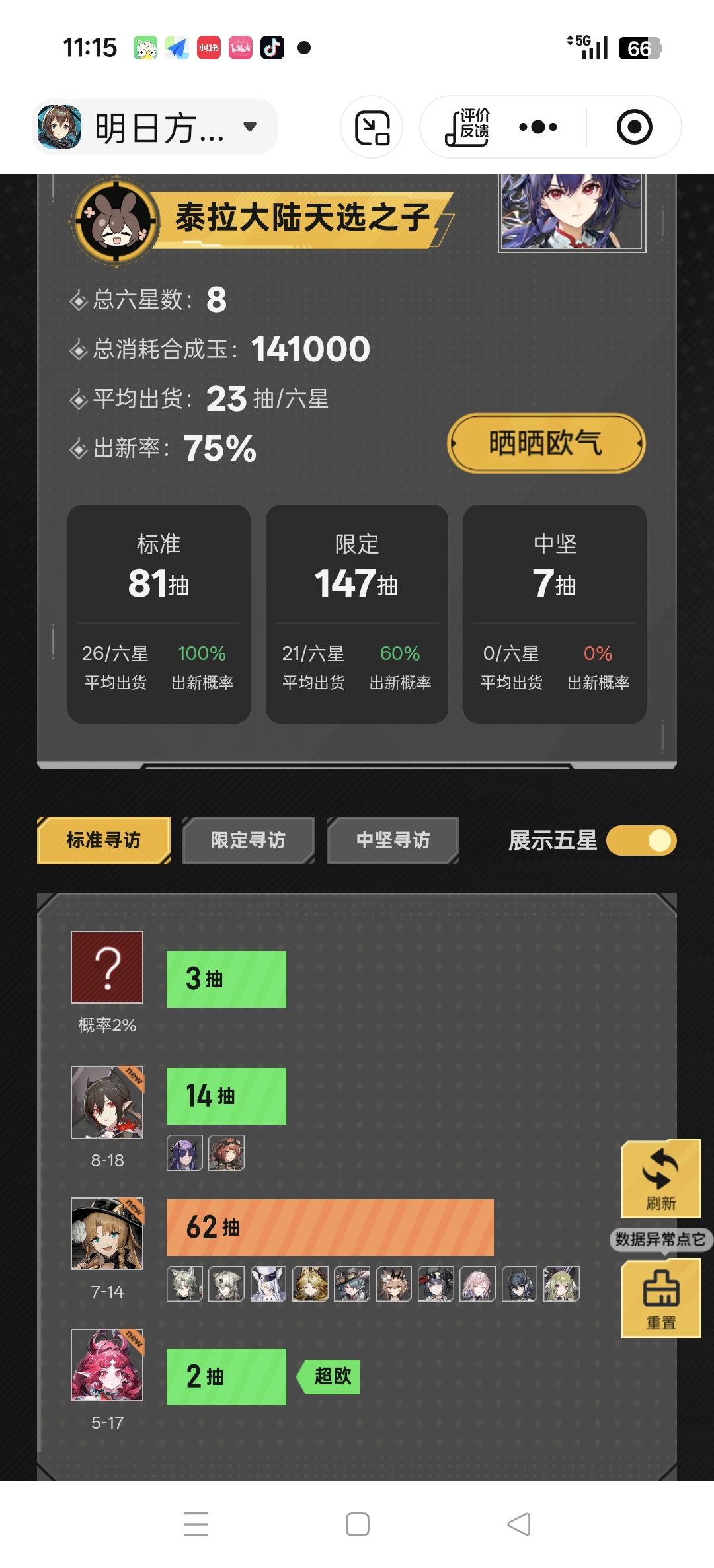Image resolution: width=714 pixels, height=1568 pixels.
Task: Go to home screen via home button
Action: pyautogui.click(x=358, y=1524)
